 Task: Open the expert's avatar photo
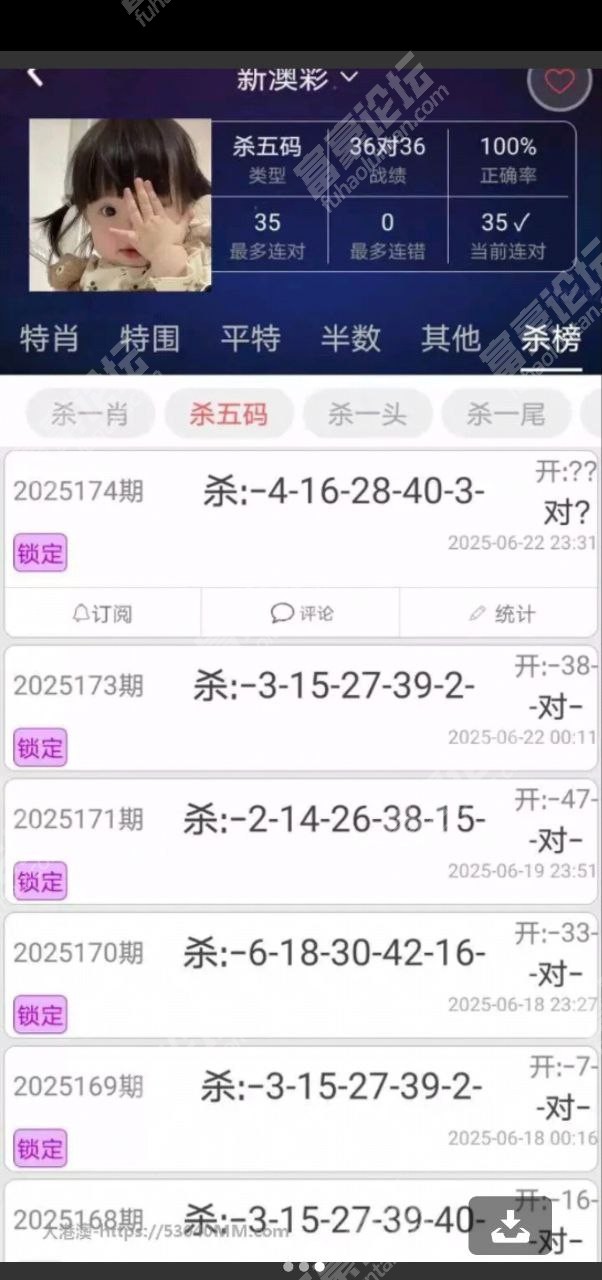point(120,205)
